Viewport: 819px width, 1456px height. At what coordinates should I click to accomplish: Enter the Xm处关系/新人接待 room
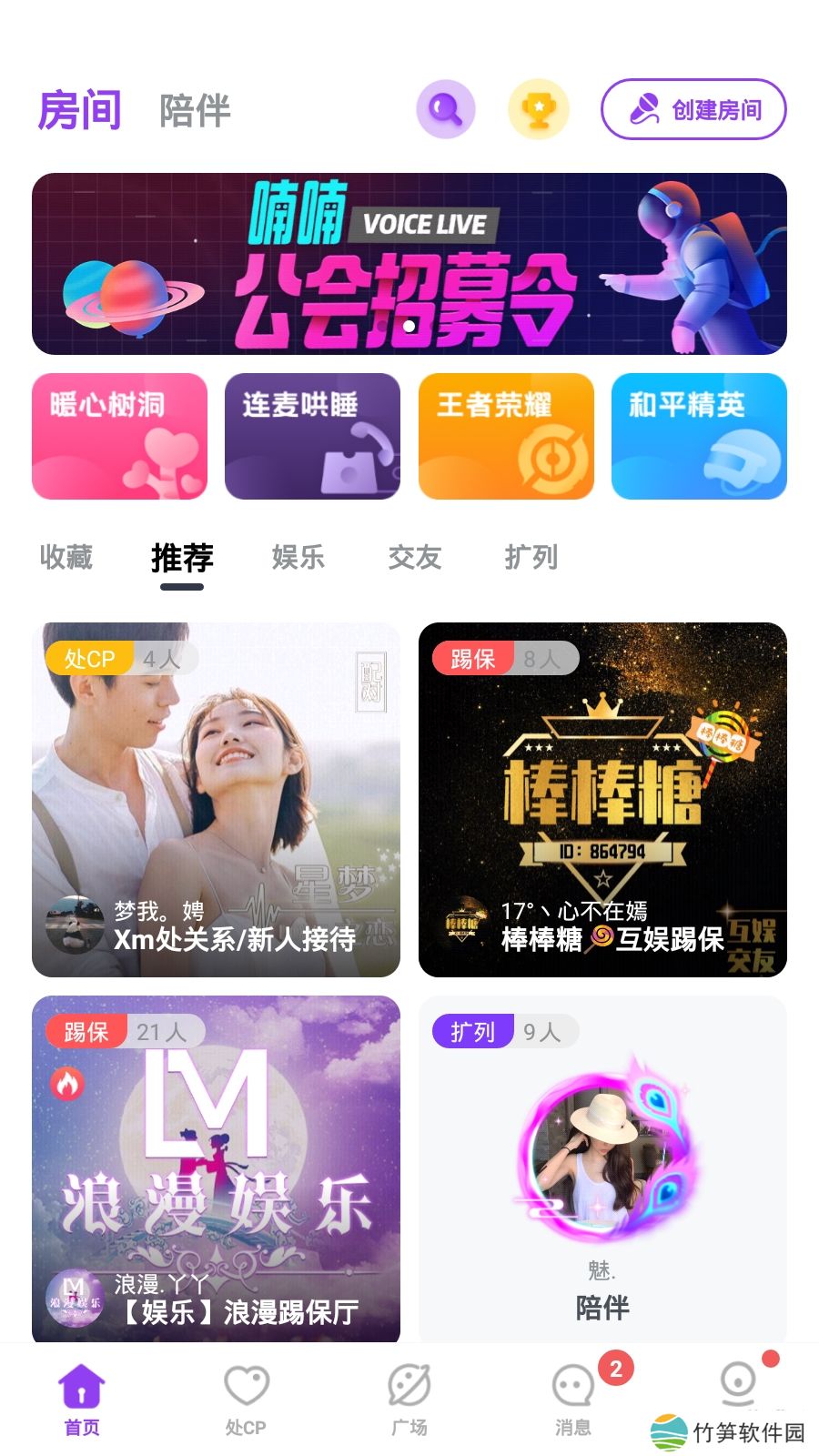coord(217,799)
